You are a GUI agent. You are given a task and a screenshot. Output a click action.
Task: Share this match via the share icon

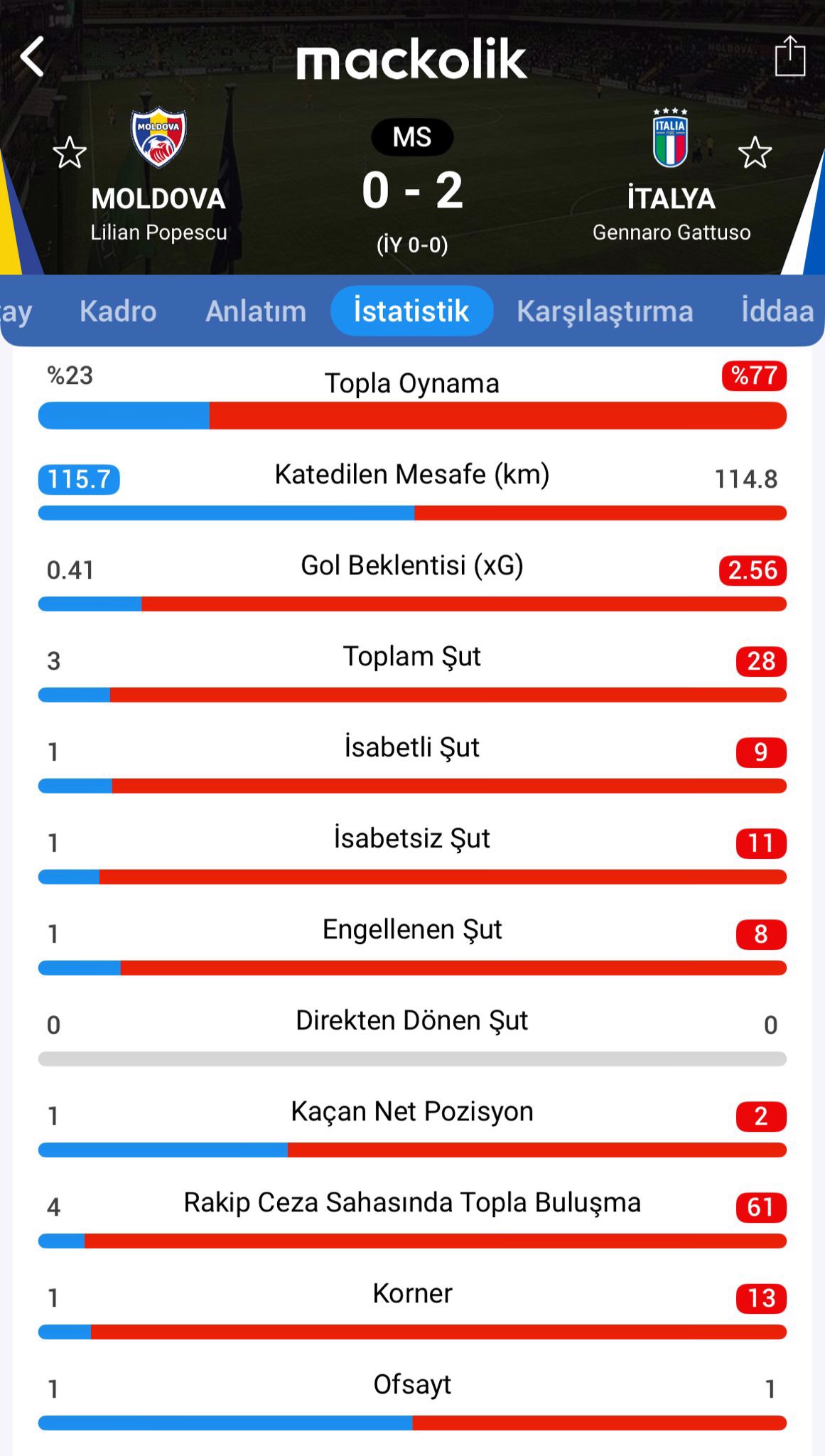(789, 57)
